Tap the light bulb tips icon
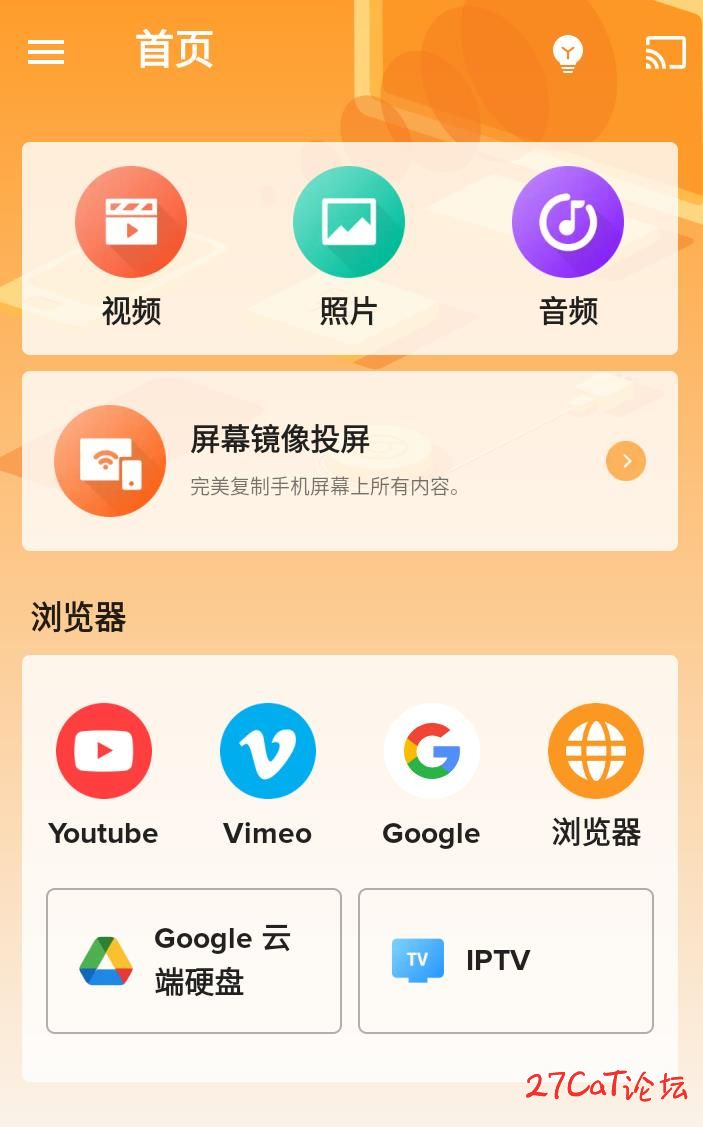This screenshot has height=1127, width=703. coord(568,53)
